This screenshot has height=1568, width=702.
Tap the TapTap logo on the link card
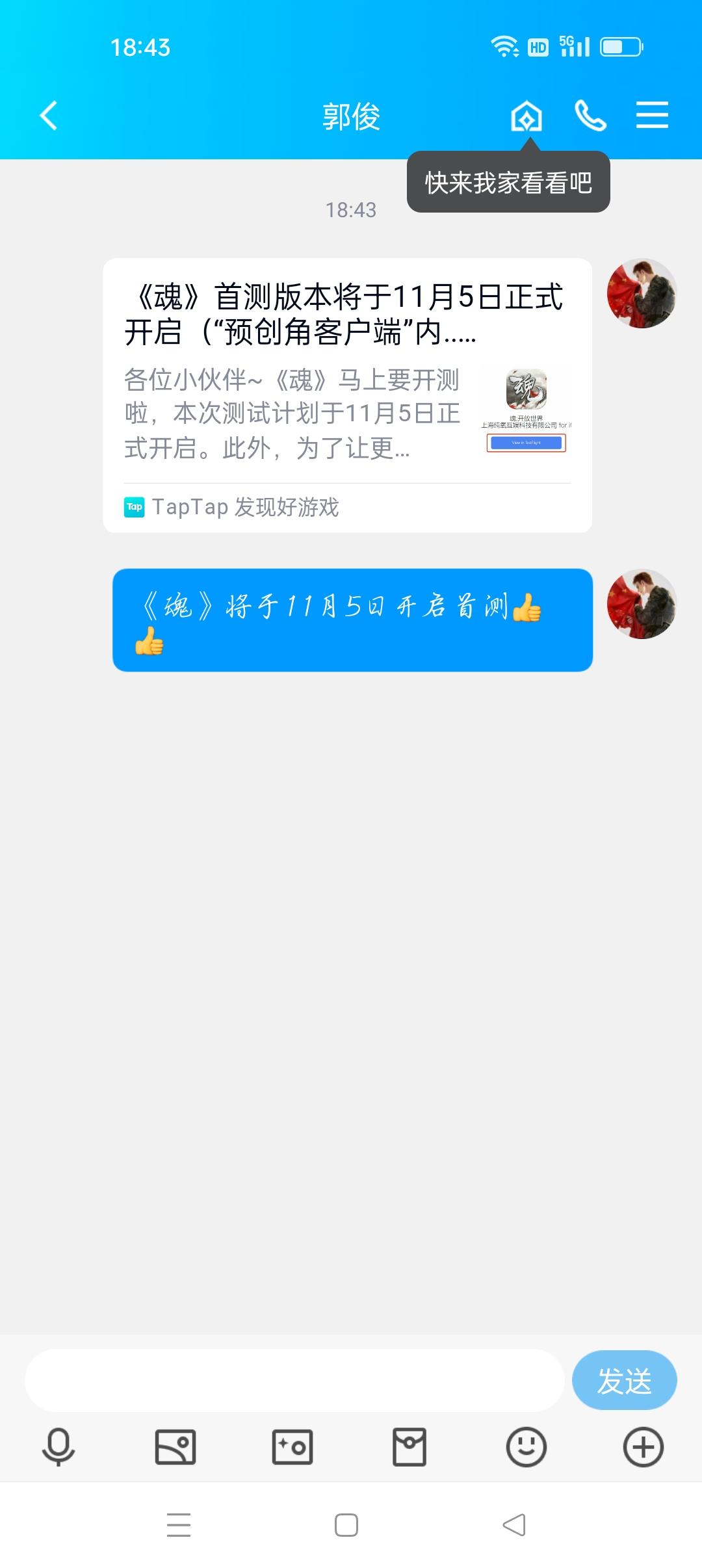coord(133,508)
